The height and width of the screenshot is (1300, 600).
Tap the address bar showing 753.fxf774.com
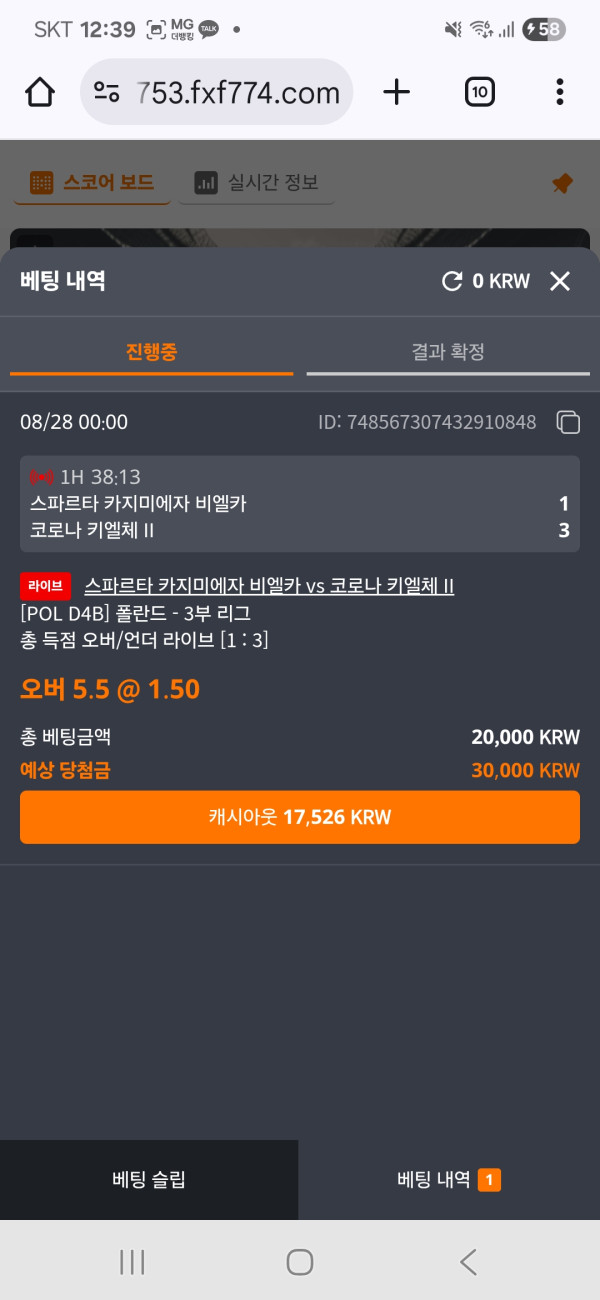(x=216, y=93)
